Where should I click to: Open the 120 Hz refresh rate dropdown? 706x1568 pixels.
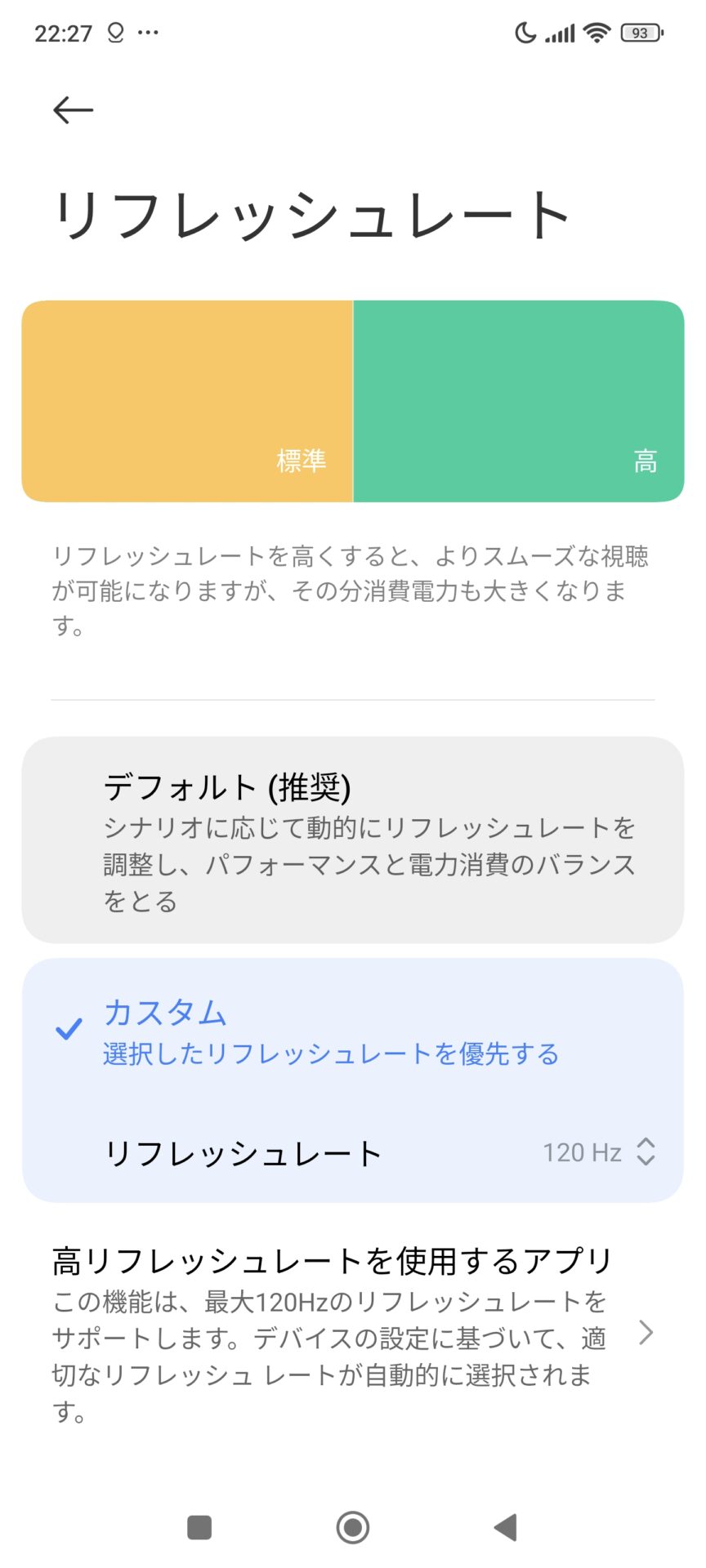pos(598,1152)
